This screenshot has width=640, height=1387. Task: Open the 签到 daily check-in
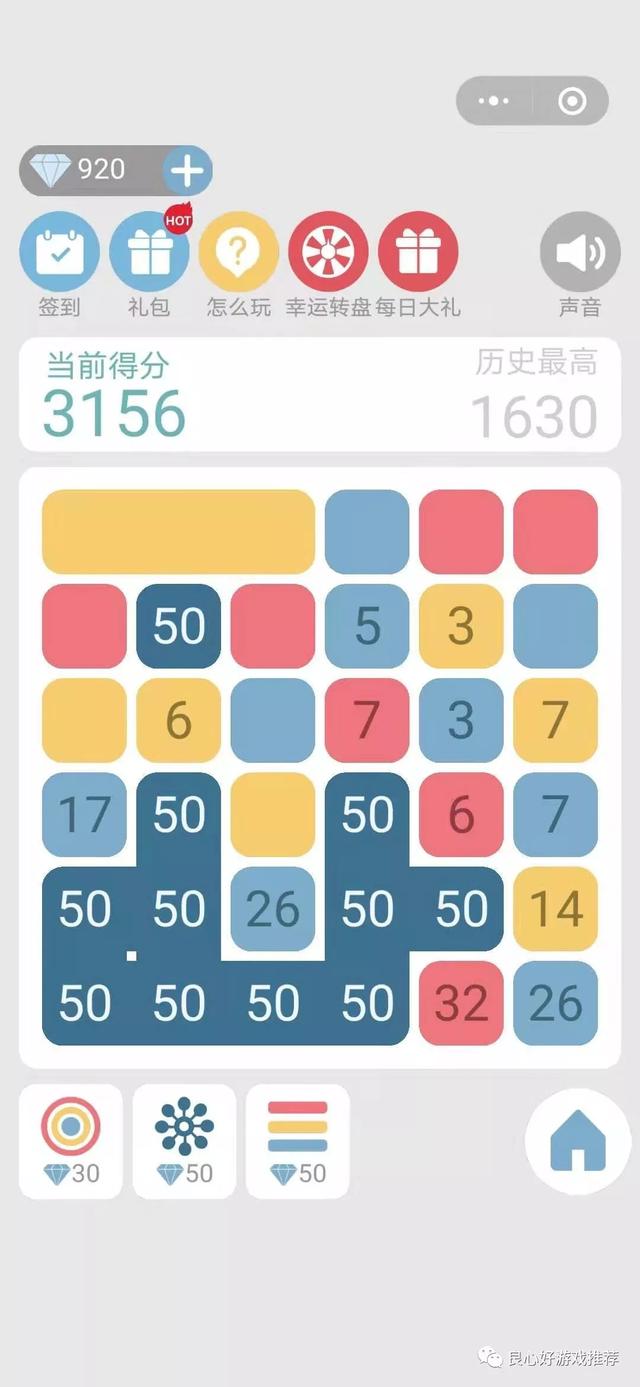pyautogui.click(x=59, y=253)
